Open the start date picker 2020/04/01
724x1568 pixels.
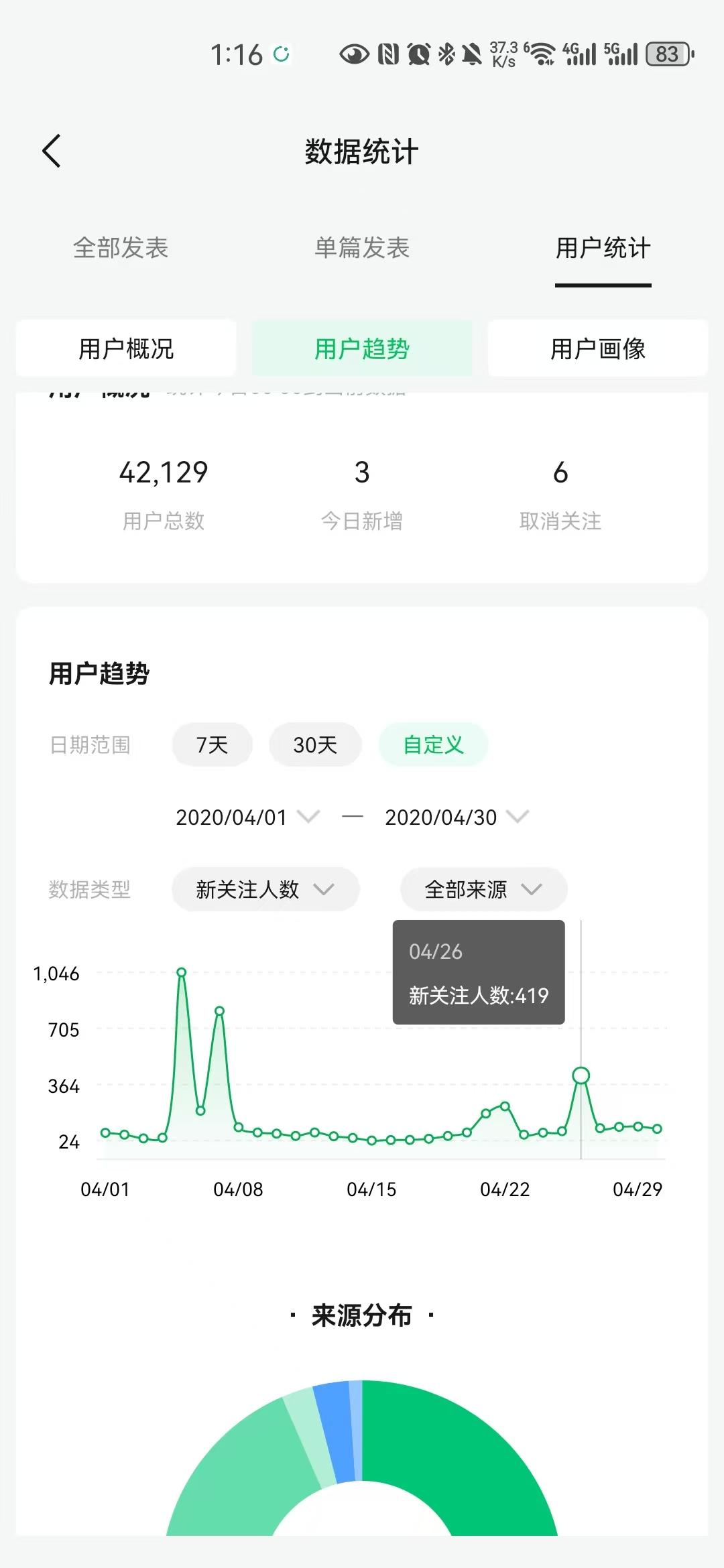[x=245, y=817]
